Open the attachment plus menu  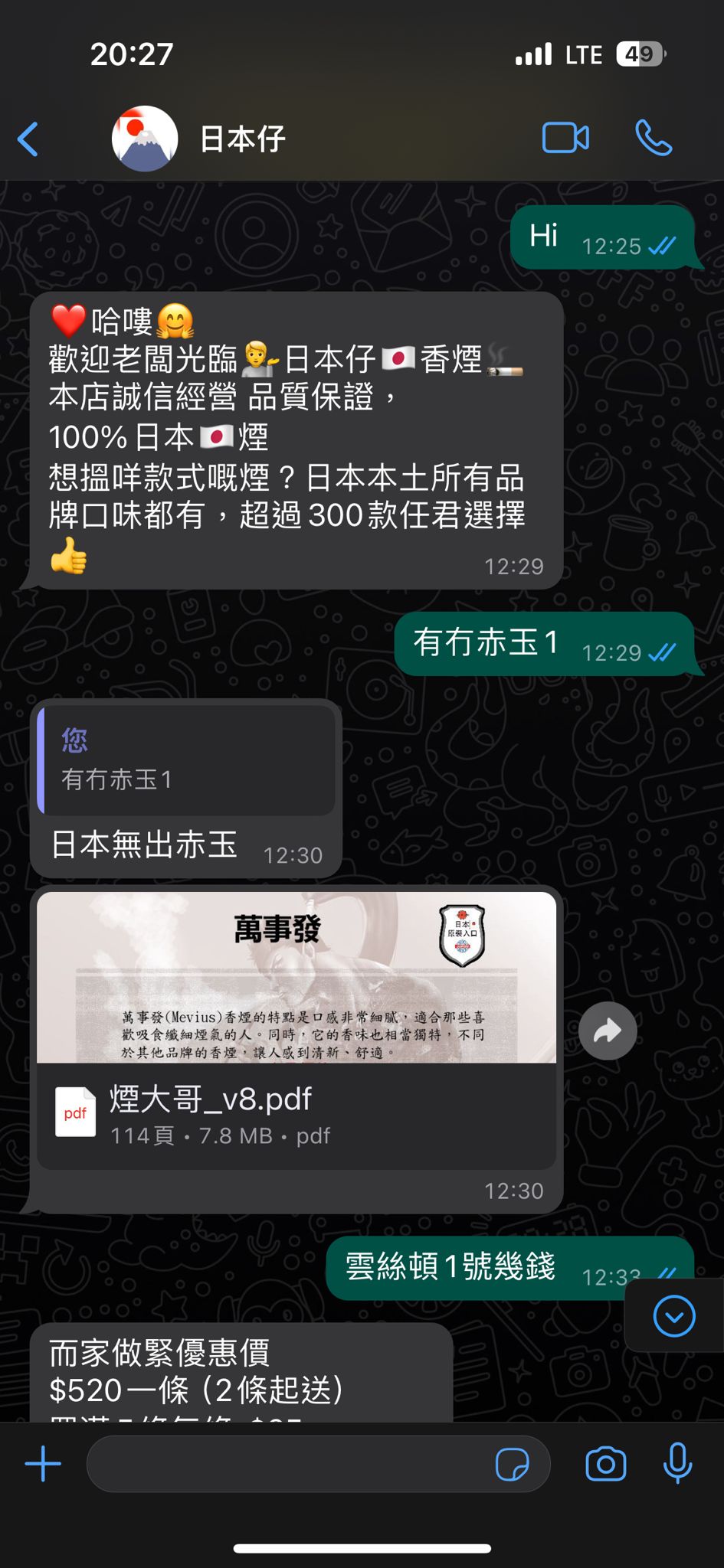[44, 1465]
